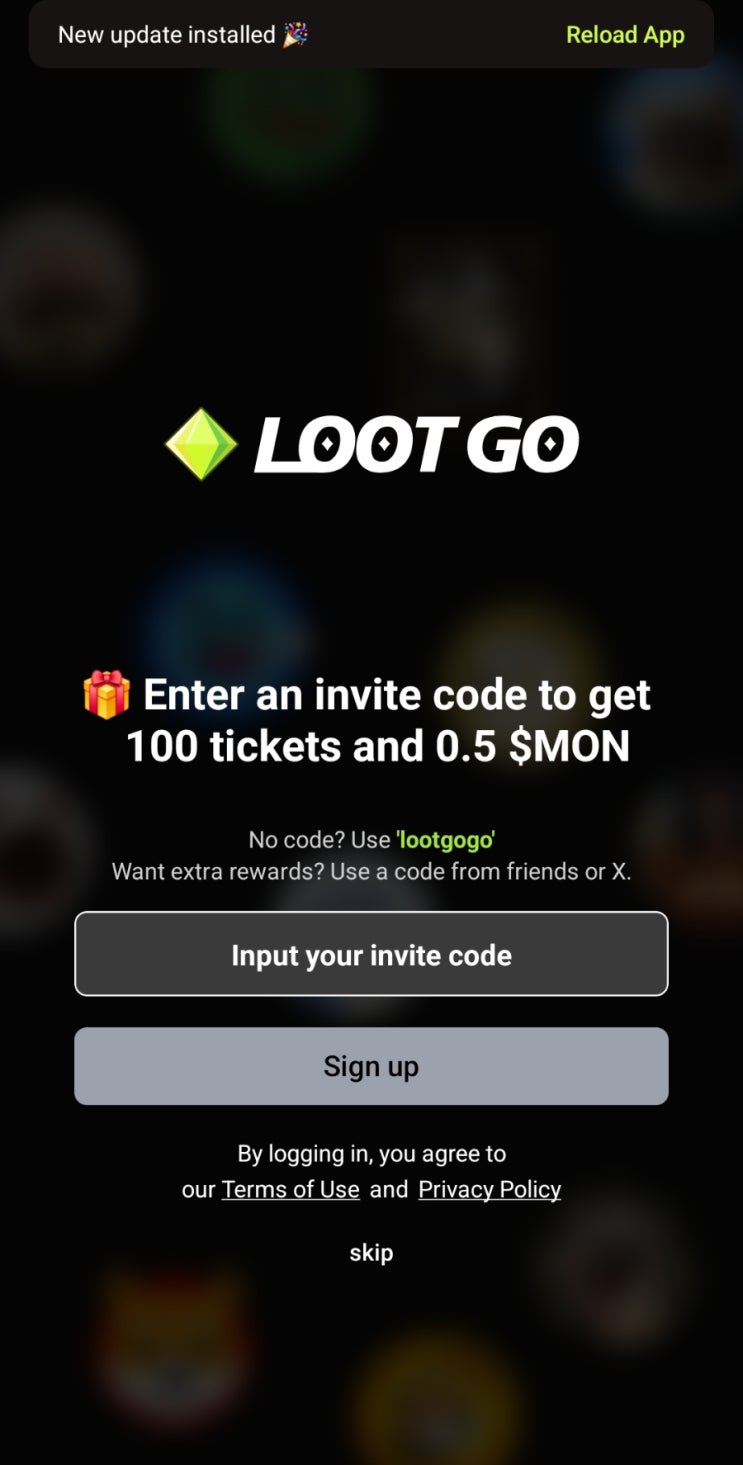Open the Terms of Use link

(x=290, y=1189)
